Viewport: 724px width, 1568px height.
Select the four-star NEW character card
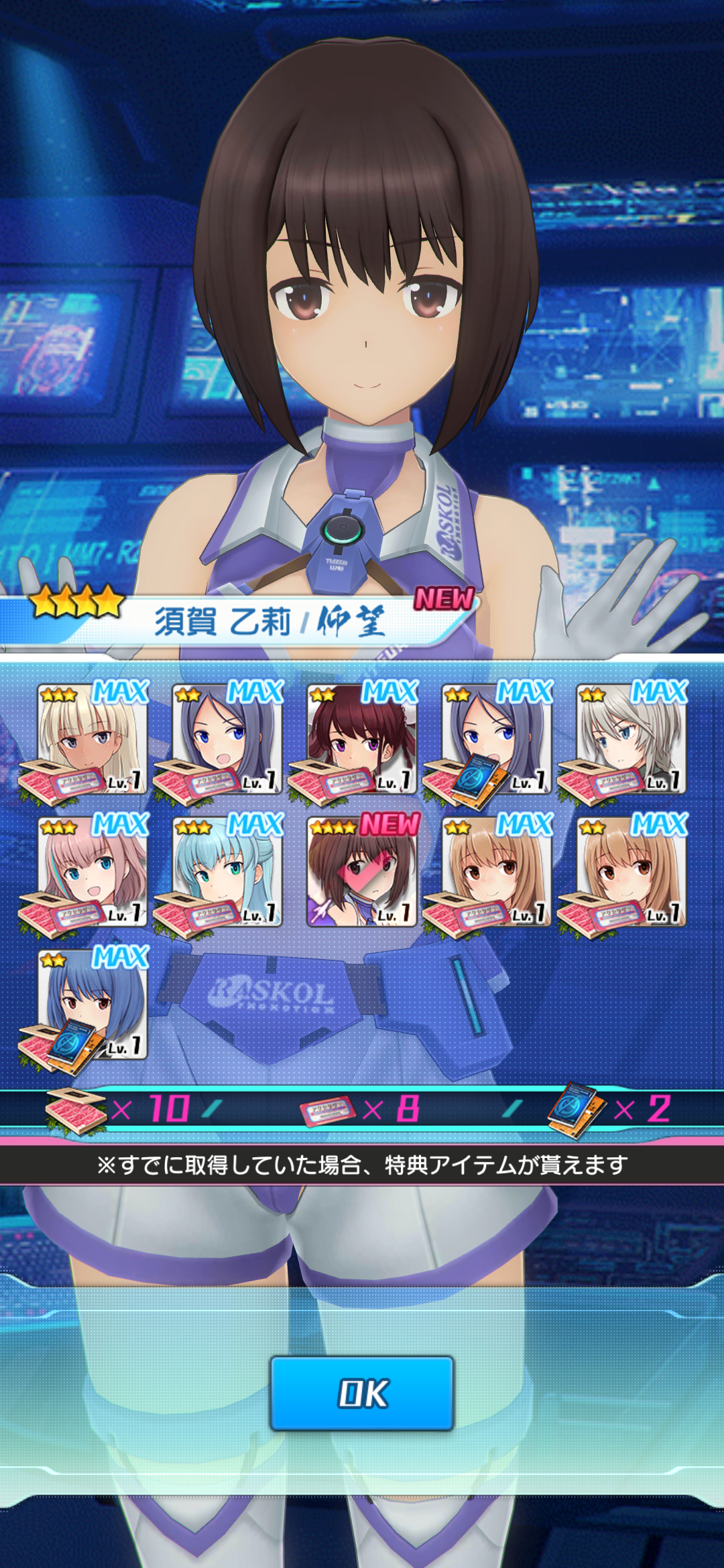(x=362, y=871)
